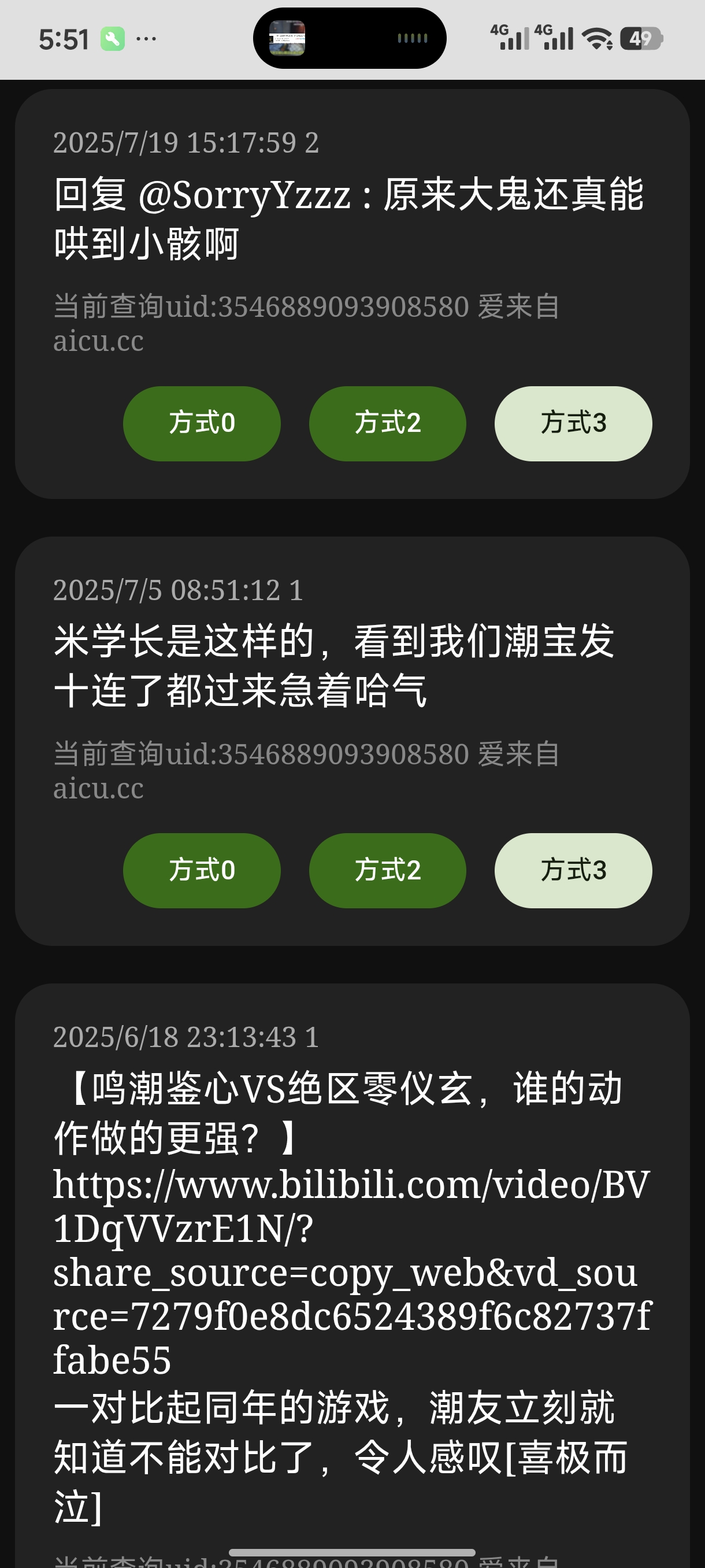This screenshot has width=705, height=1568.
Task: Select 方式2 under the @SorryYzzz reply
Action: pyautogui.click(x=388, y=424)
